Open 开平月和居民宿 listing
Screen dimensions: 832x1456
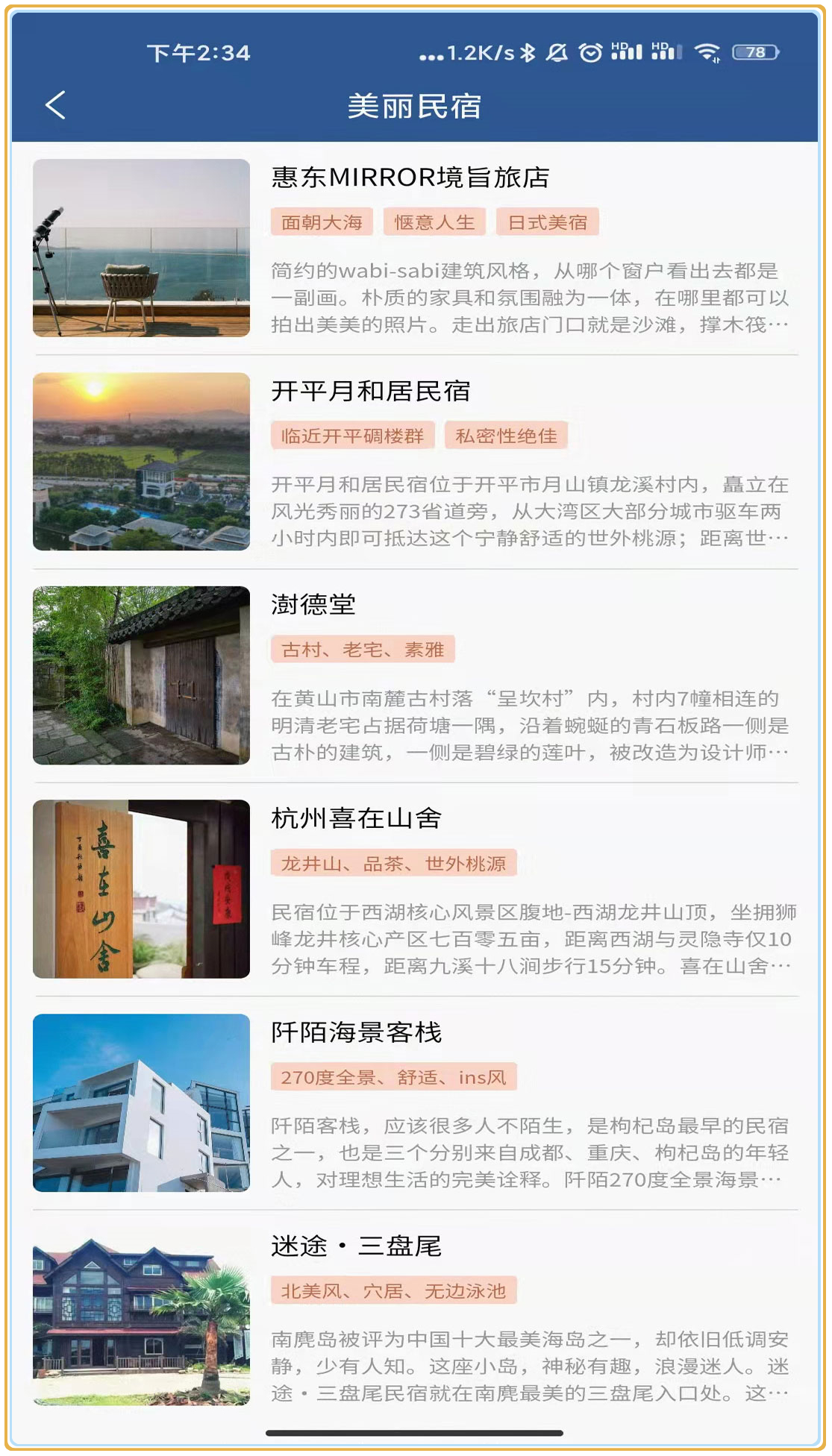click(371, 392)
